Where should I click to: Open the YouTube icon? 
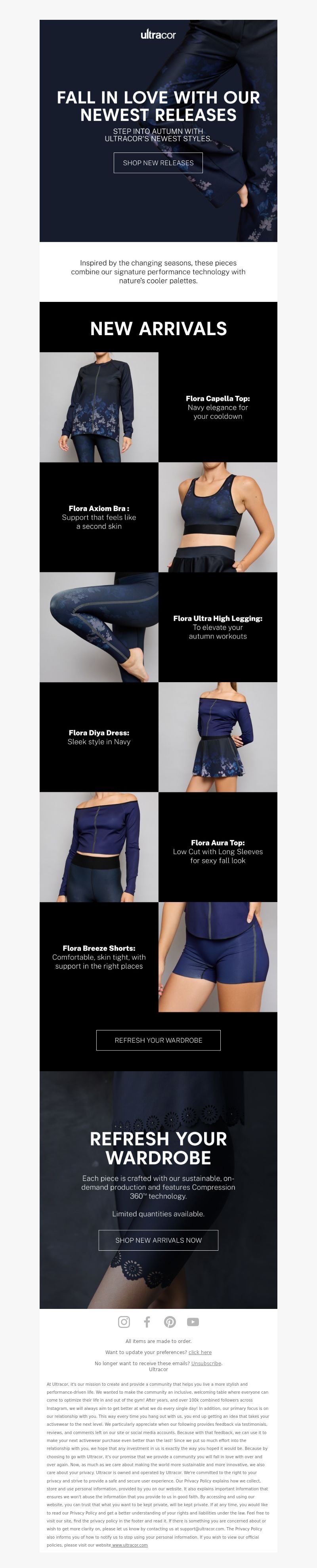click(x=193, y=1322)
